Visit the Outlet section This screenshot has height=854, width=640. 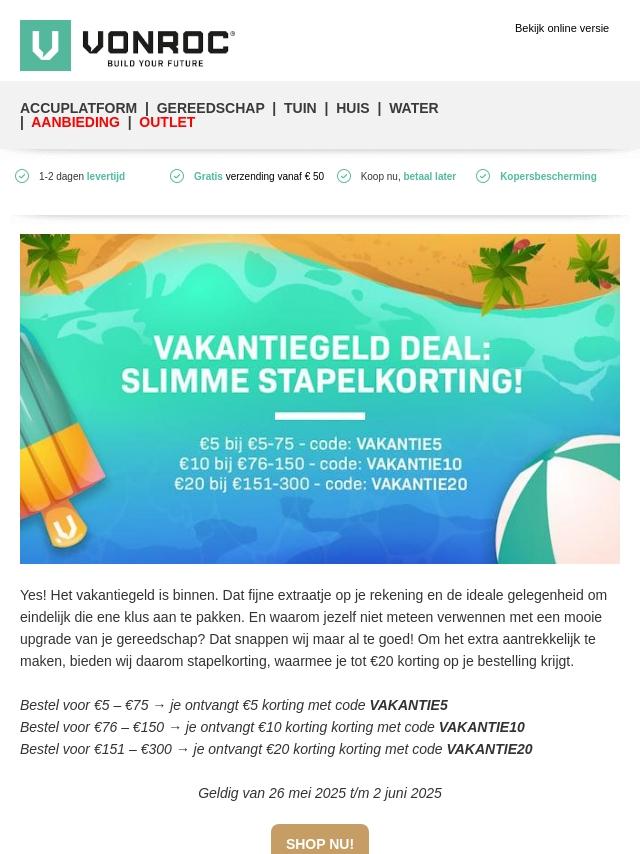tap(167, 122)
